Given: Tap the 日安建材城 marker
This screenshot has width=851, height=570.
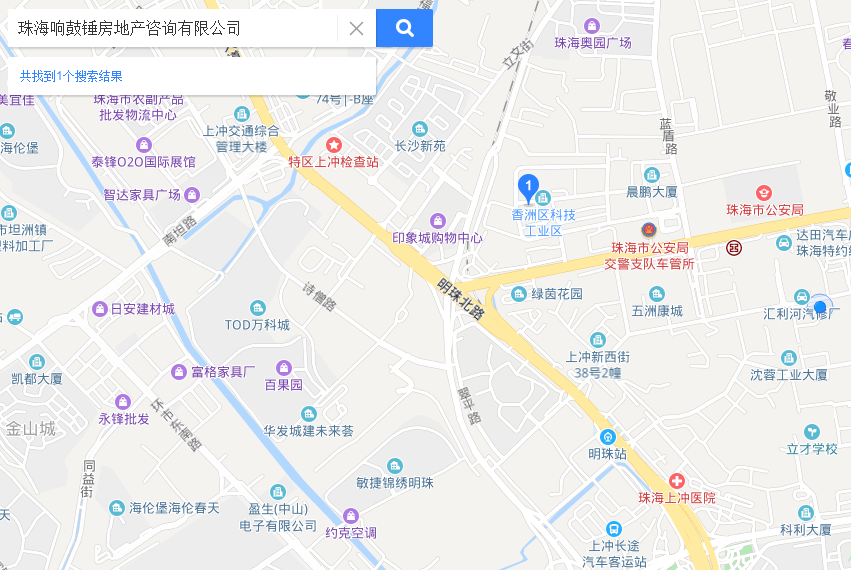Looking at the screenshot, I should [x=100, y=309].
